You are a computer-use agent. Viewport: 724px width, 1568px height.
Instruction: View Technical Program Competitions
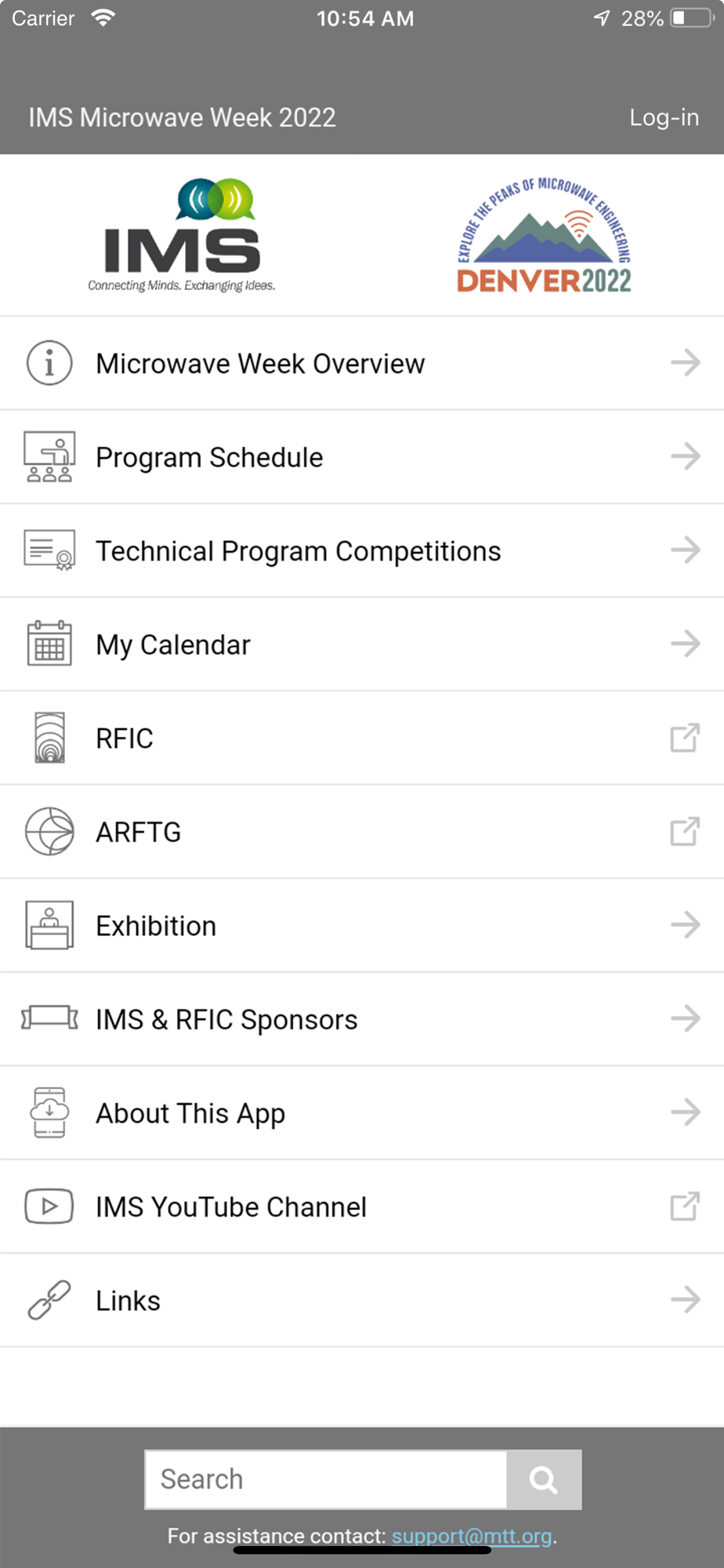(x=360, y=551)
